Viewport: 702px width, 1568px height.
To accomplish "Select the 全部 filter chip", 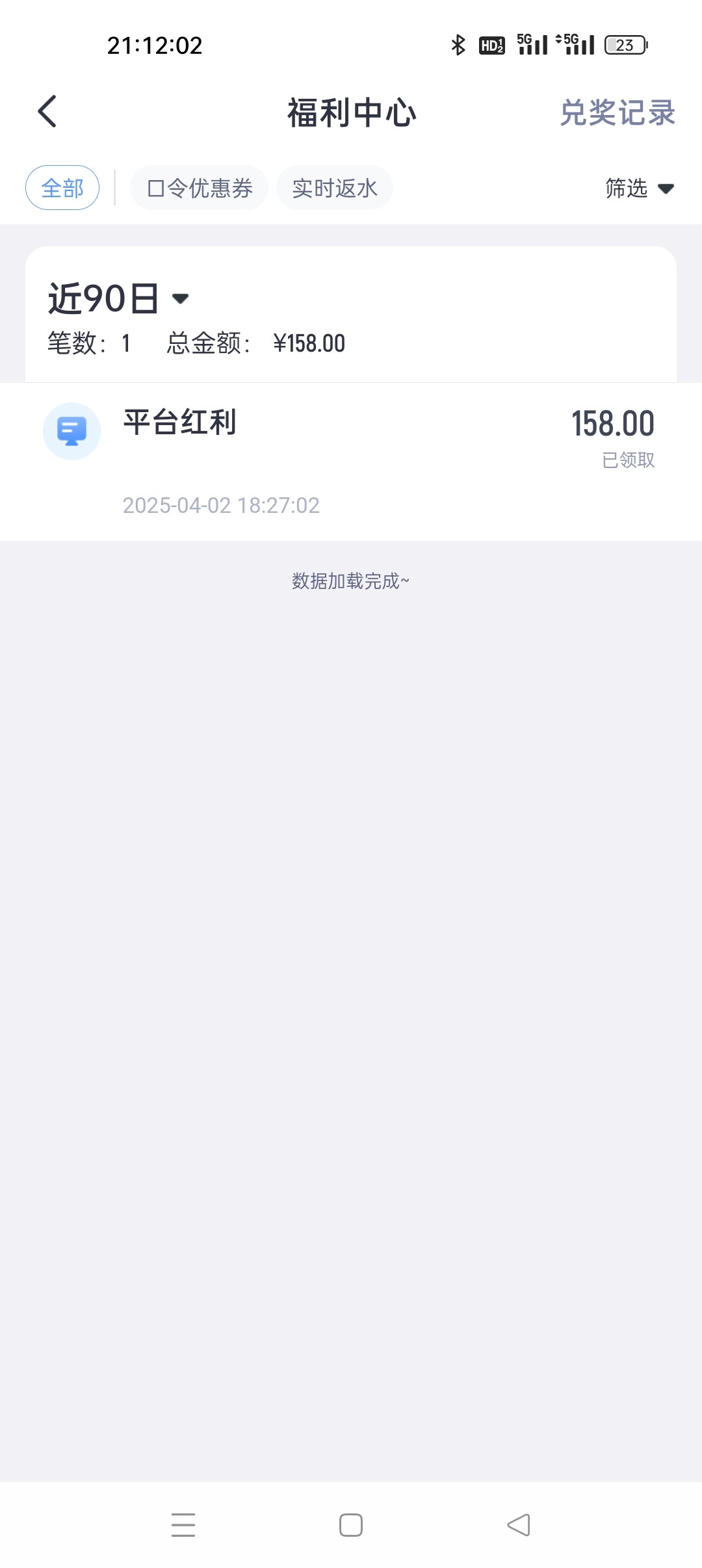I will click(x=62, y=188).
